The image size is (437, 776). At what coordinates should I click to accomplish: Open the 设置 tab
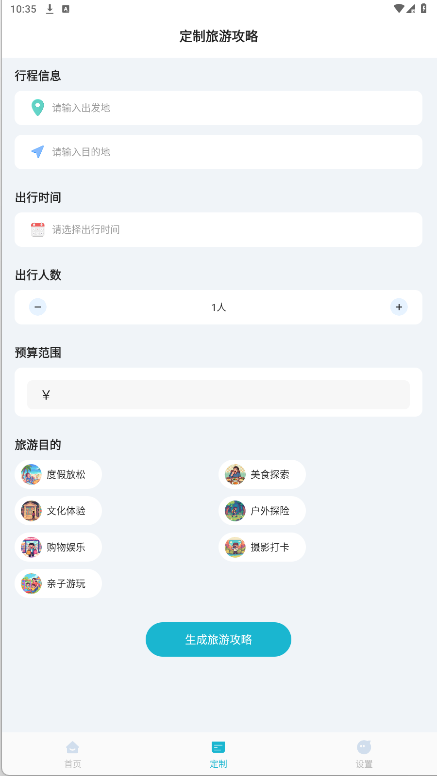tap(364, 754)
